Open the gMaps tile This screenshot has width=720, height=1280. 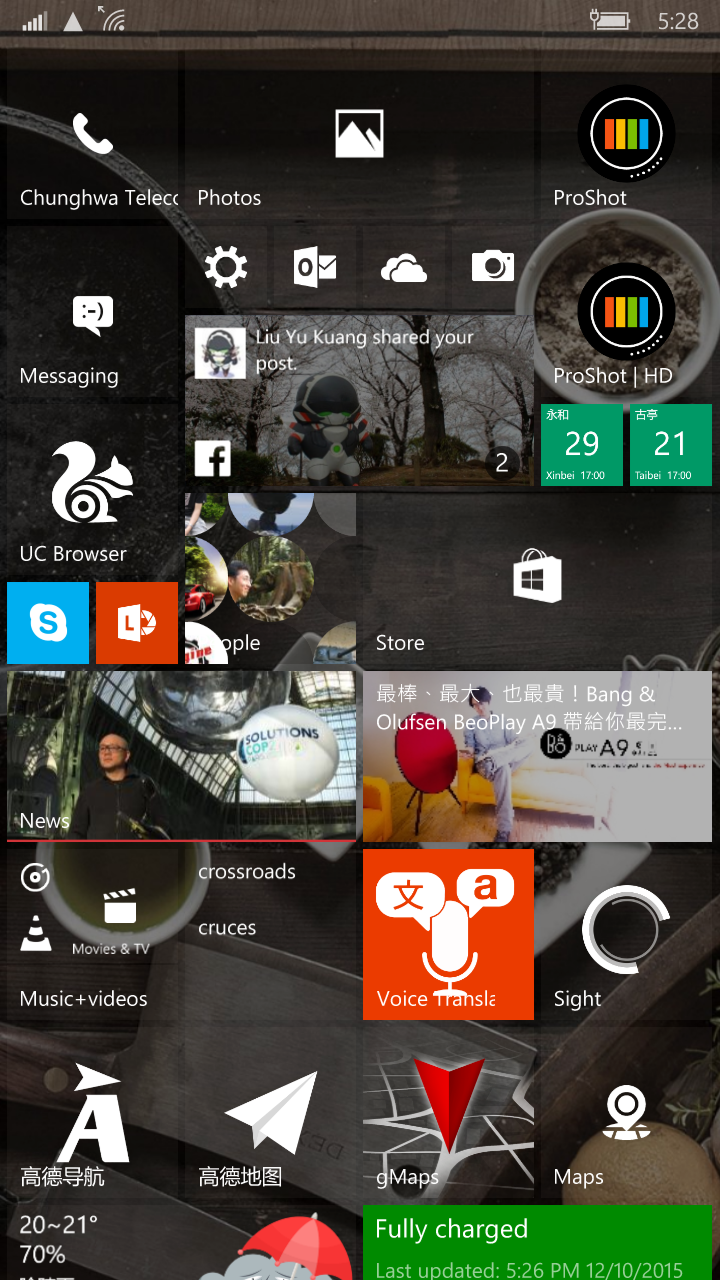[x=448, y=1112]
